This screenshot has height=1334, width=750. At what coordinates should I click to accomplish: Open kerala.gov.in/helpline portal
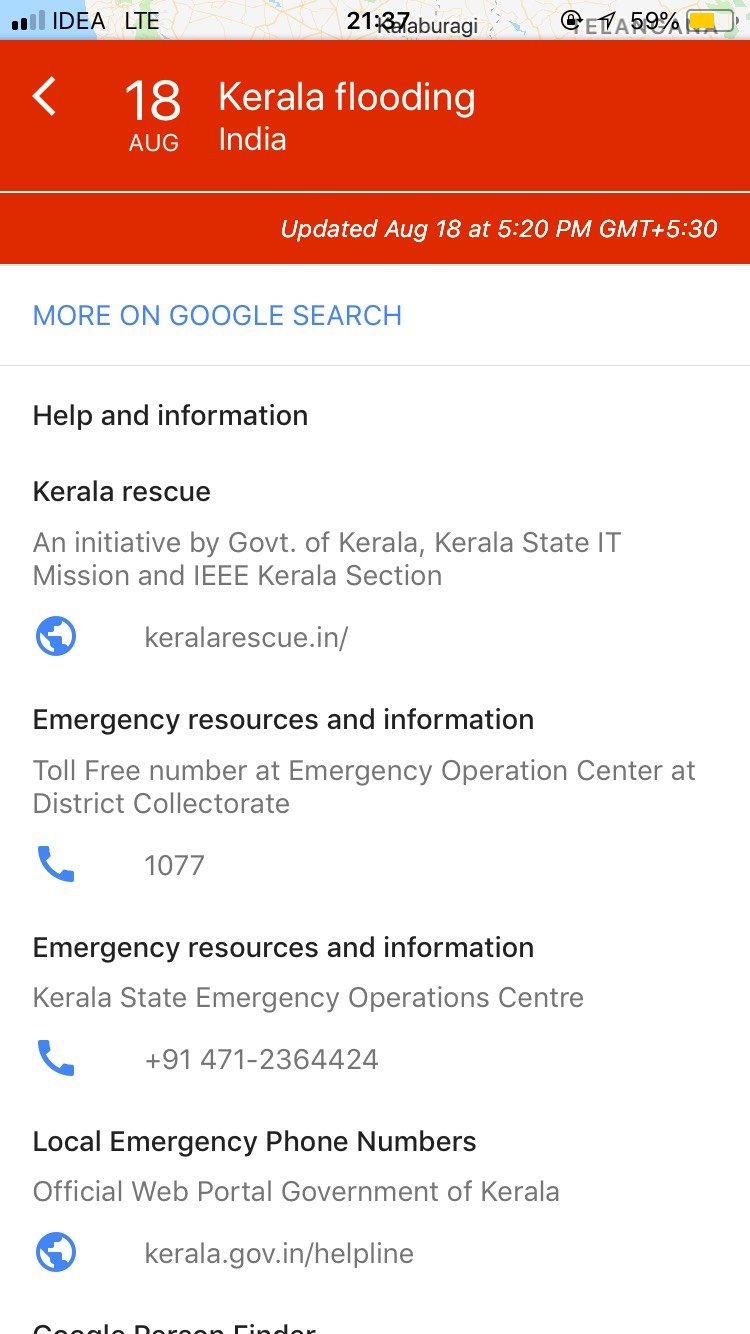(279, 1254)
